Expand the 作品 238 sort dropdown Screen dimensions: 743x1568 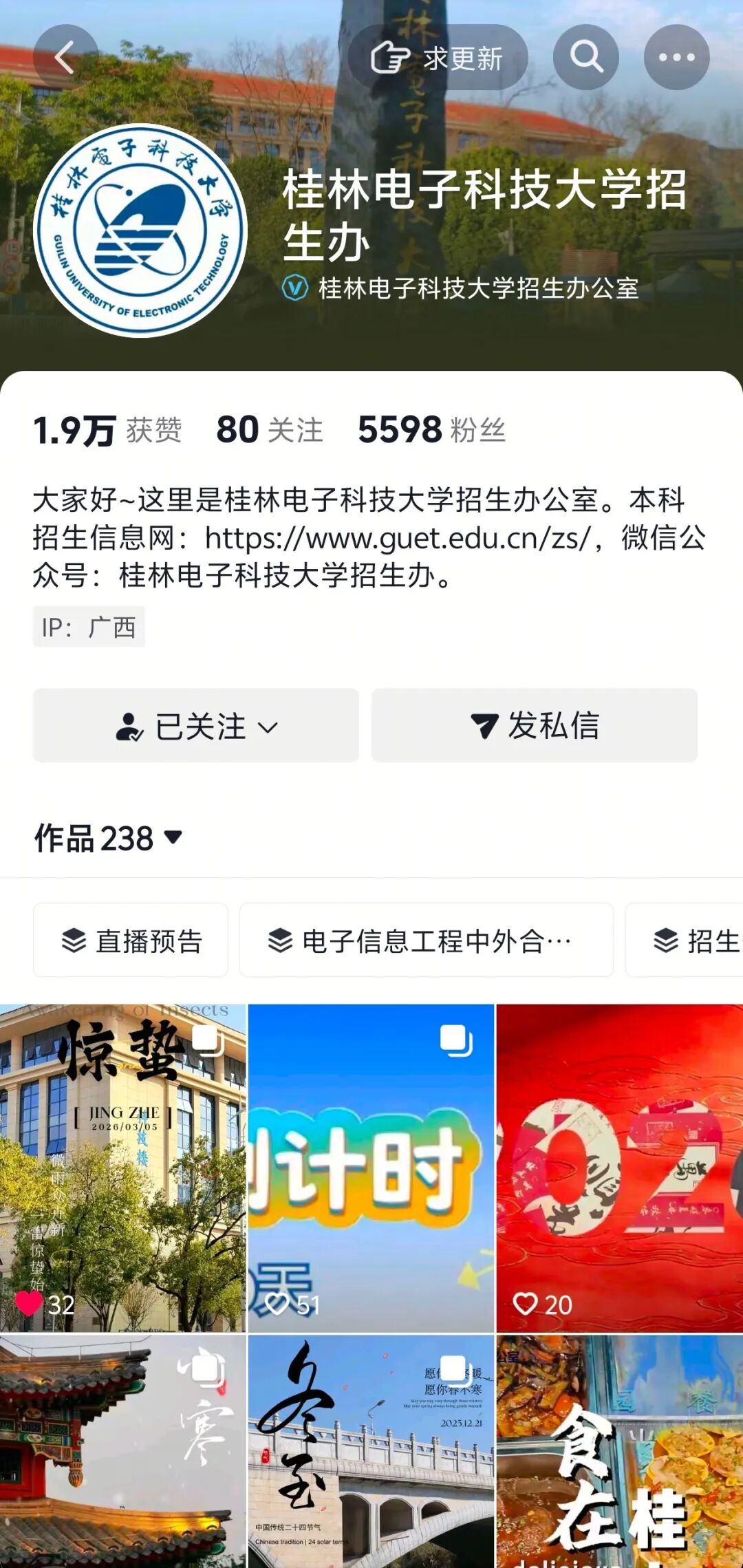pyautogui.click(x=109, y=838)
